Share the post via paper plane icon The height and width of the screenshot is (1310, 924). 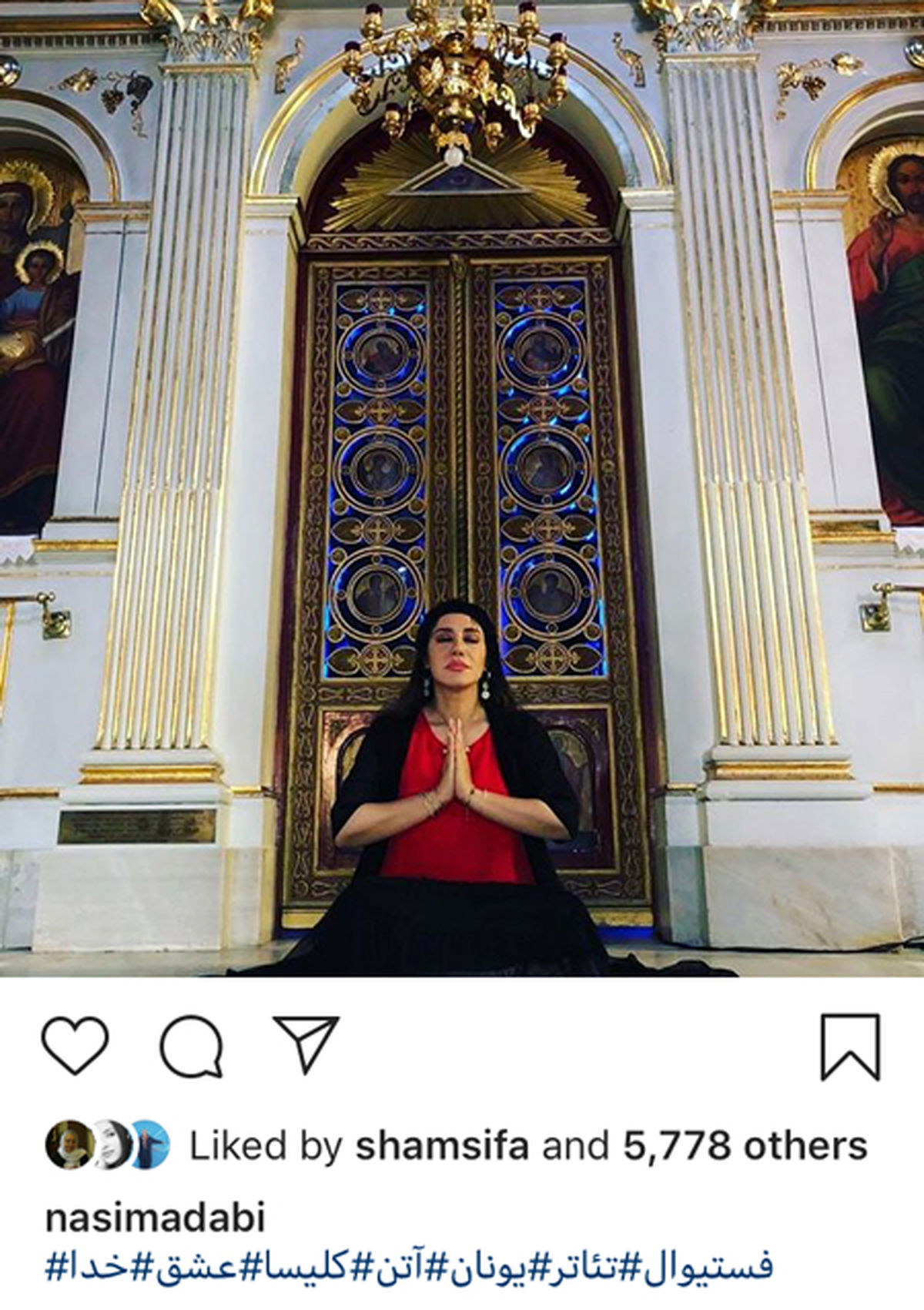[306, 1043]
